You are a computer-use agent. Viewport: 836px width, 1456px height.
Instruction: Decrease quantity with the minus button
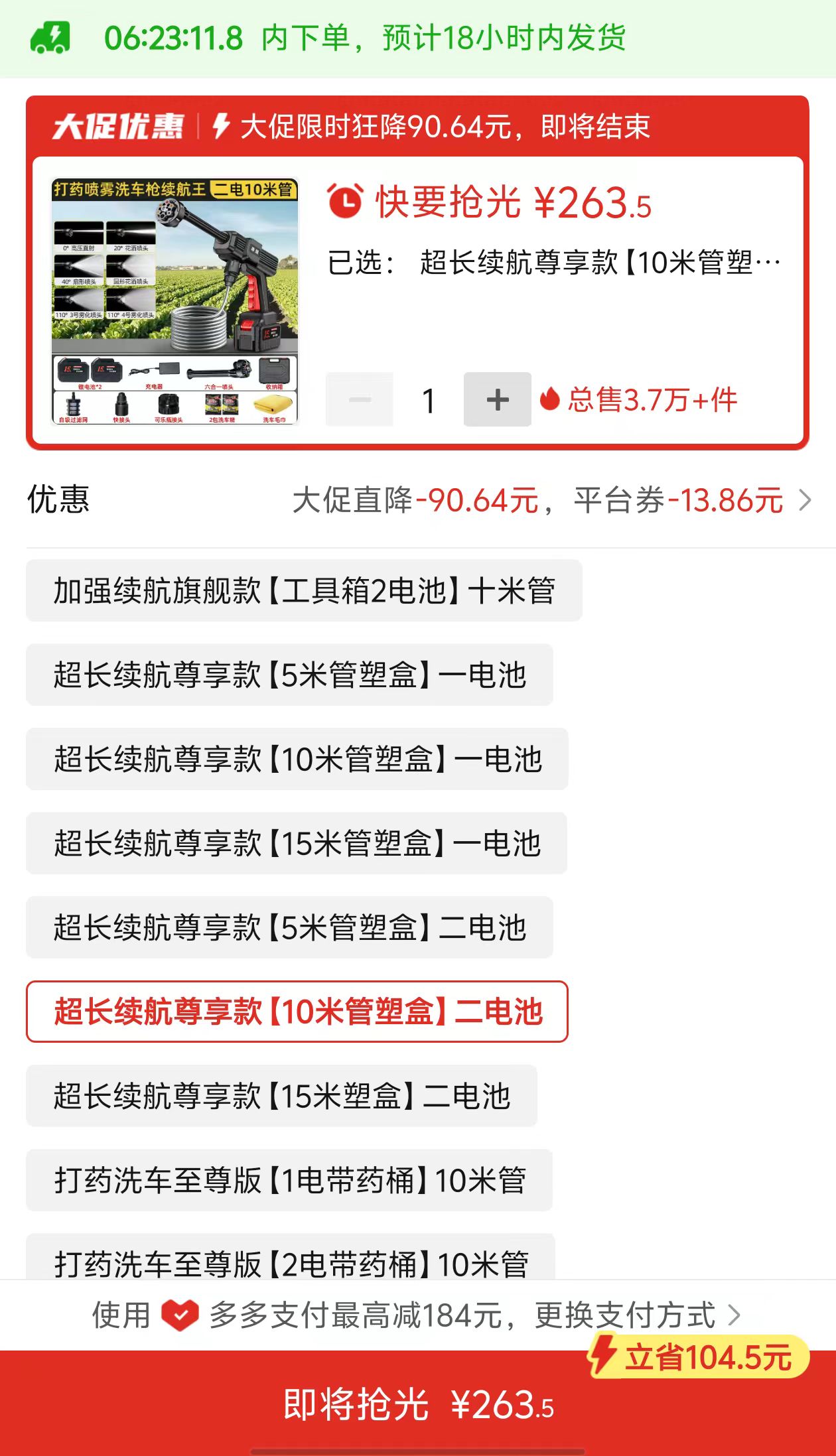click(360, 399)
